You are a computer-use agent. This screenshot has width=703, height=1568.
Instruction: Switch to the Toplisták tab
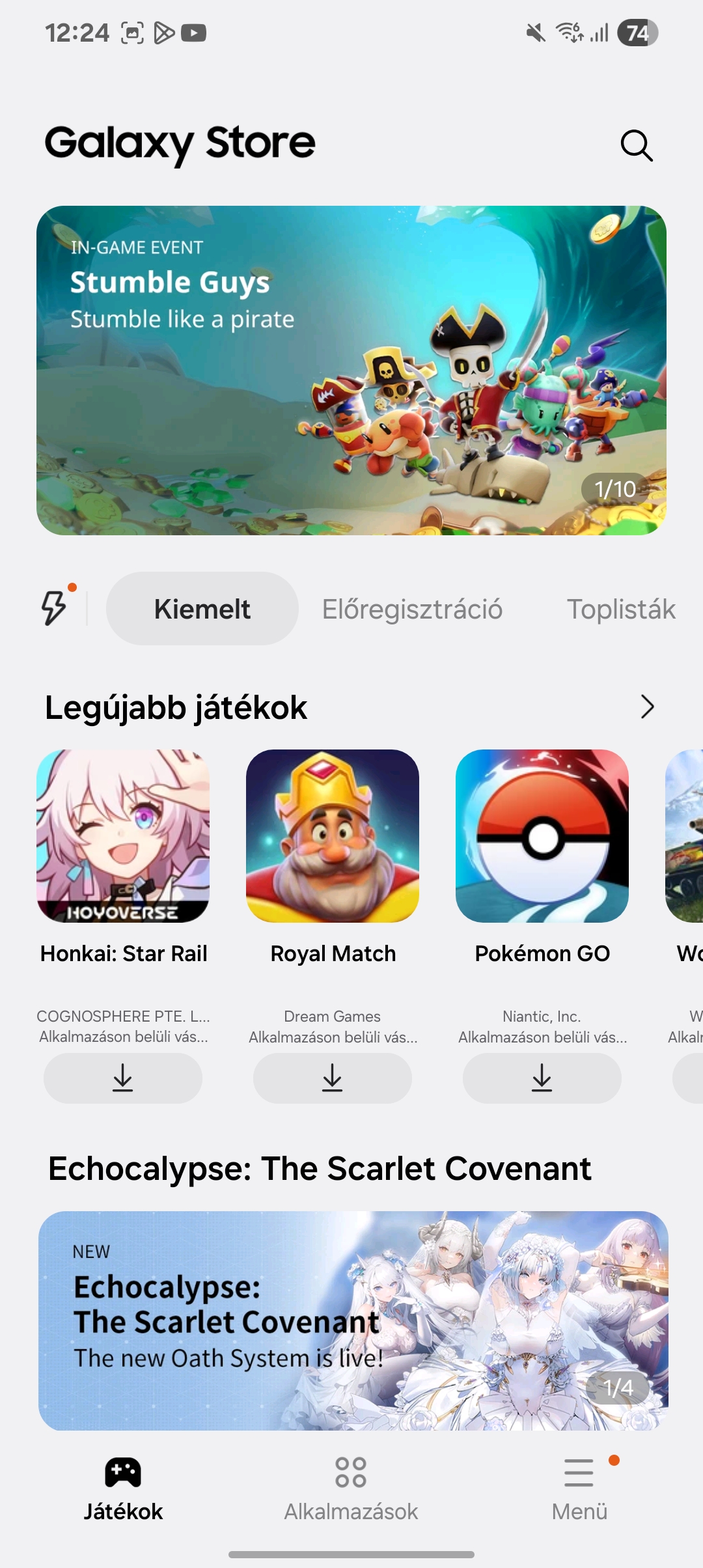point(621,609)
